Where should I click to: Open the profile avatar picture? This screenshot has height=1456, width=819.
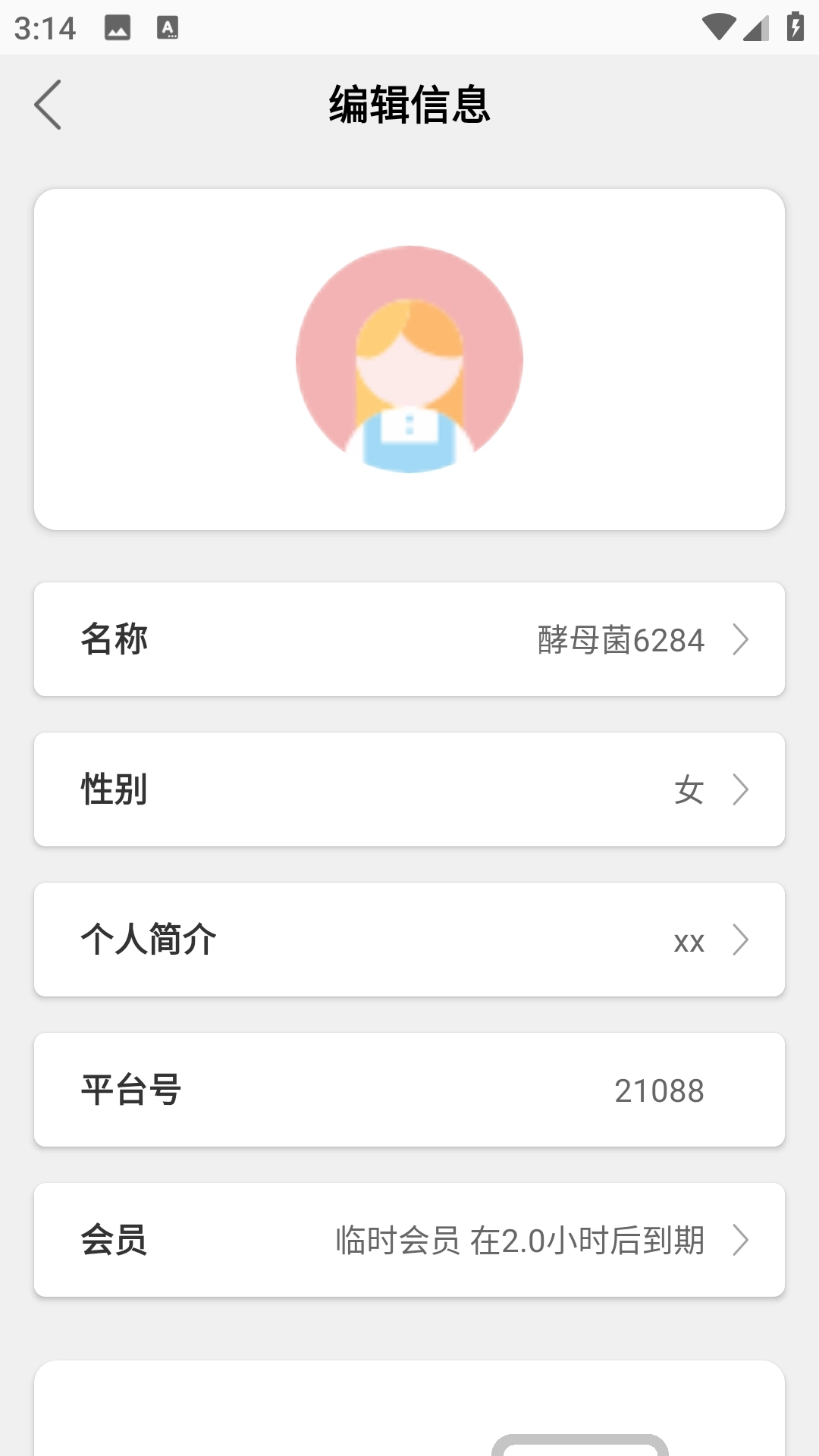pos(409,359)
